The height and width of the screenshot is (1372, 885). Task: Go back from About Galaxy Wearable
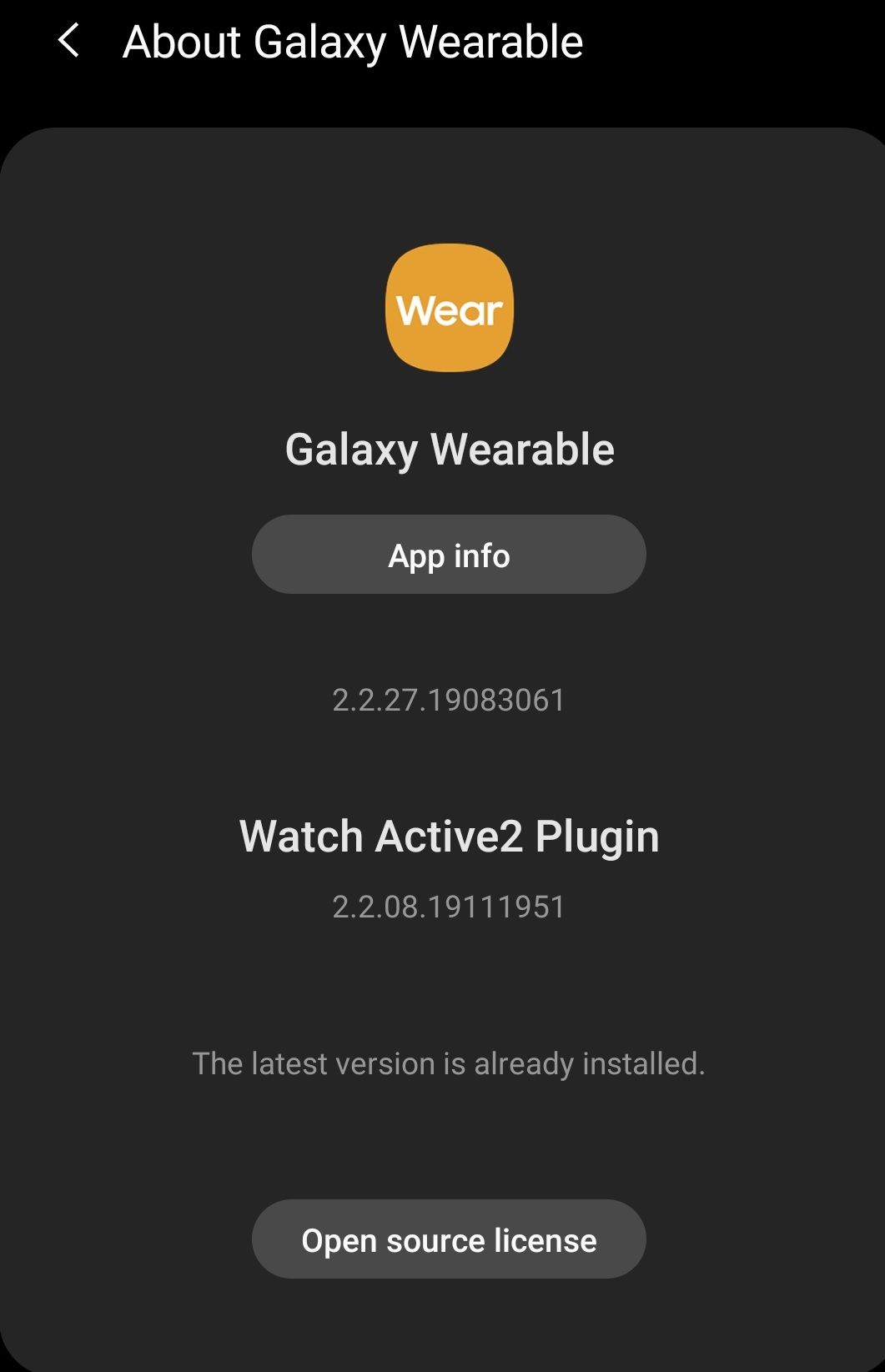click(x=68, y=41)
